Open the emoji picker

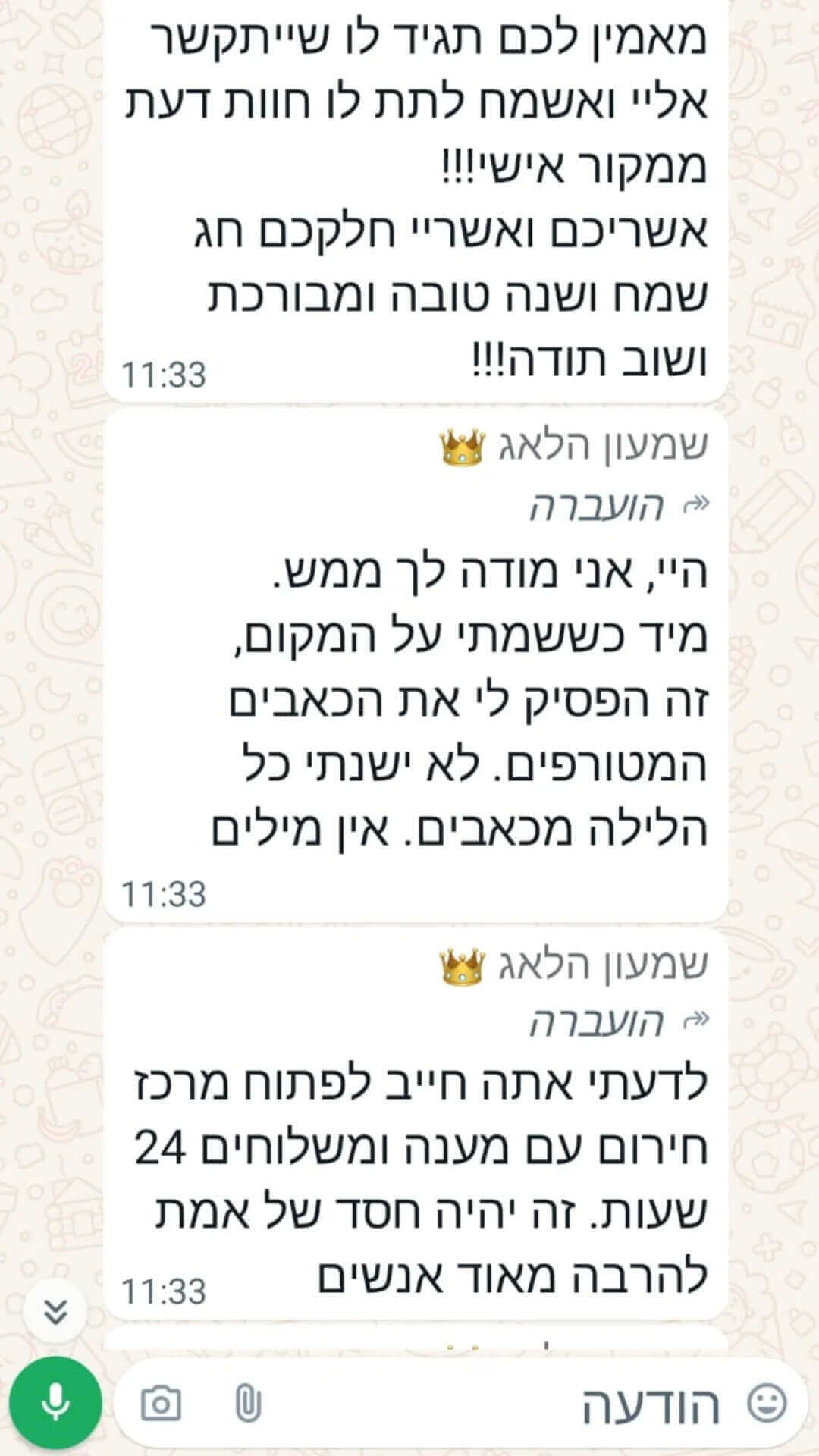point(766,1403)
